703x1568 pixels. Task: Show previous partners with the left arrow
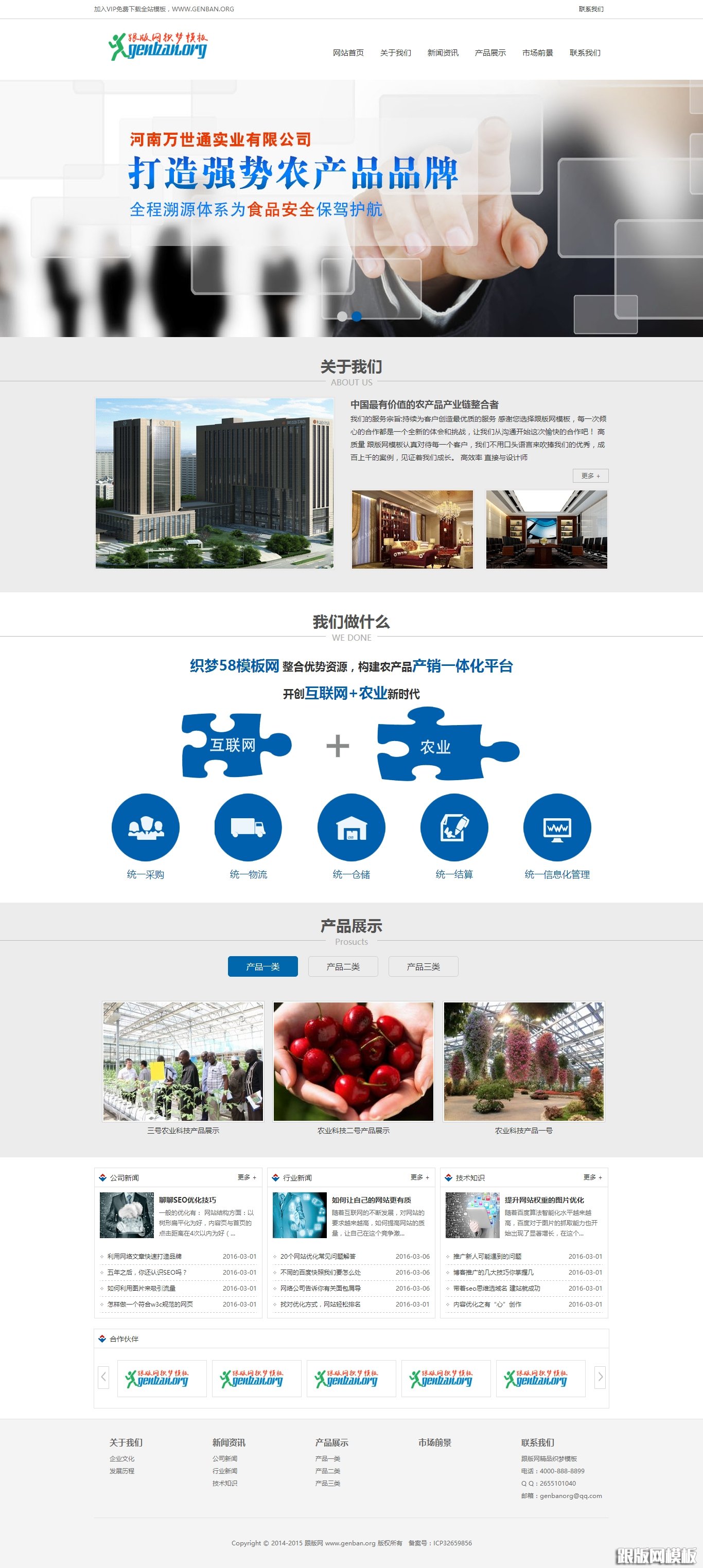(103, 1377)
